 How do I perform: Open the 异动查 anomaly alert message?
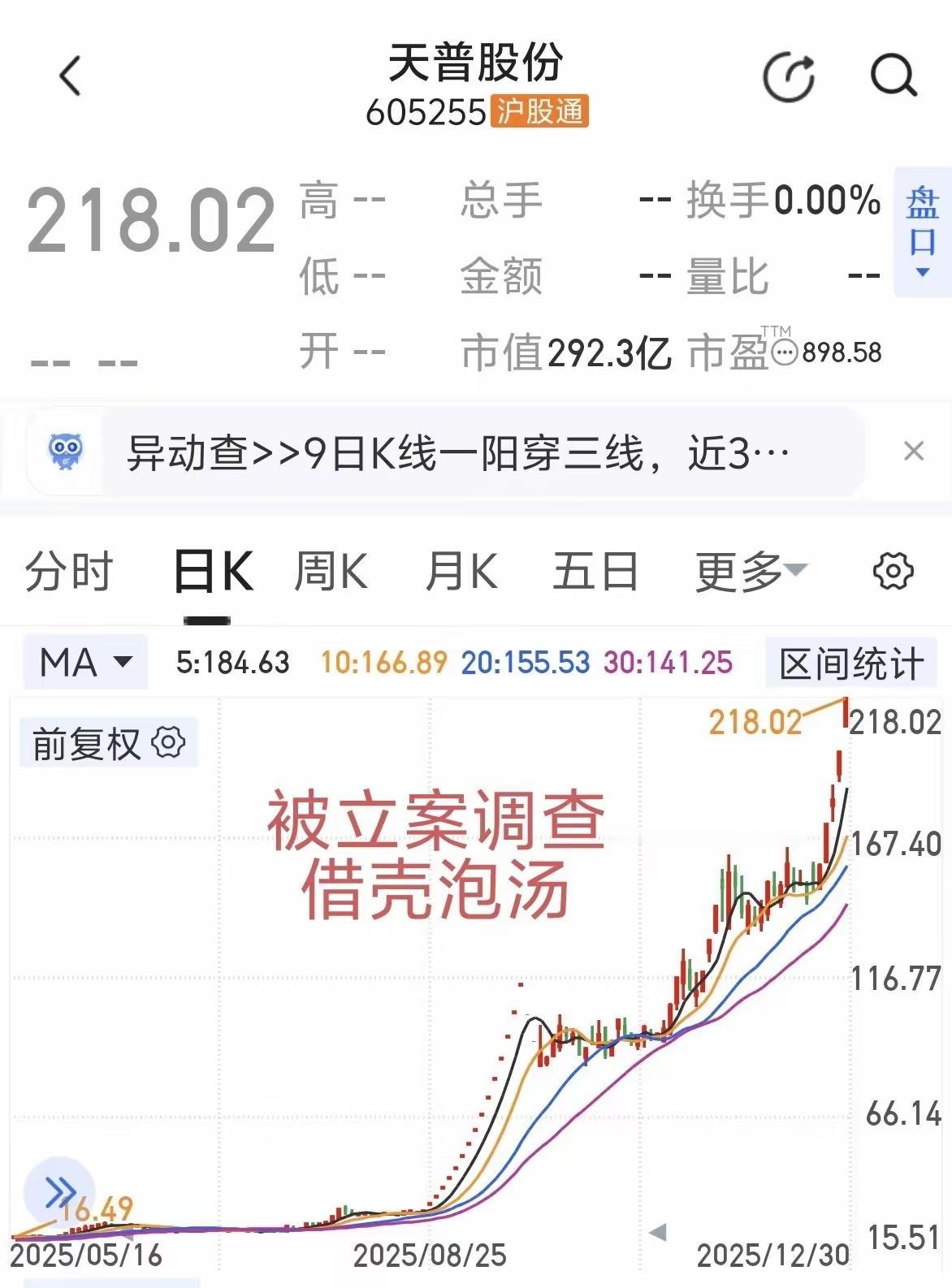[455, 452]
